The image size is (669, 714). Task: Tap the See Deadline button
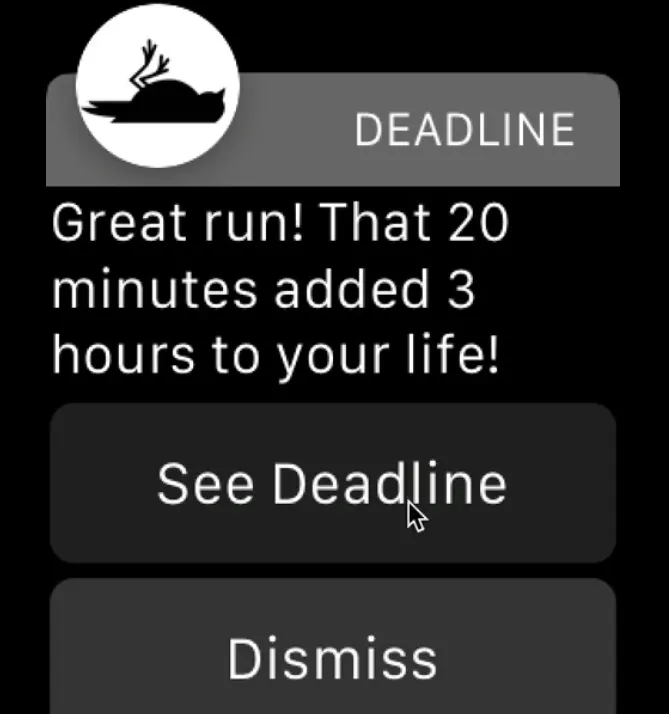[x=332, y=484]
